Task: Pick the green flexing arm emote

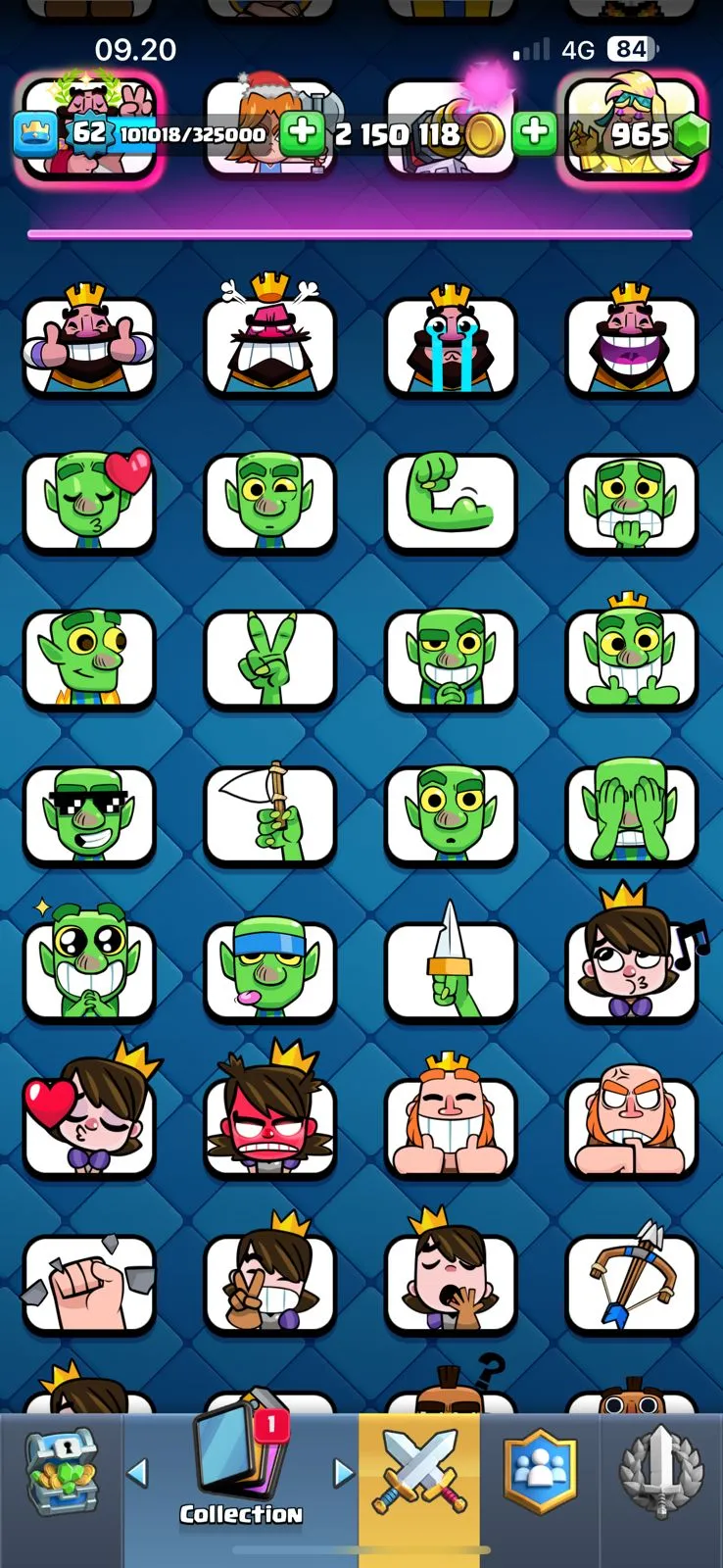Action: click(451, 502)
